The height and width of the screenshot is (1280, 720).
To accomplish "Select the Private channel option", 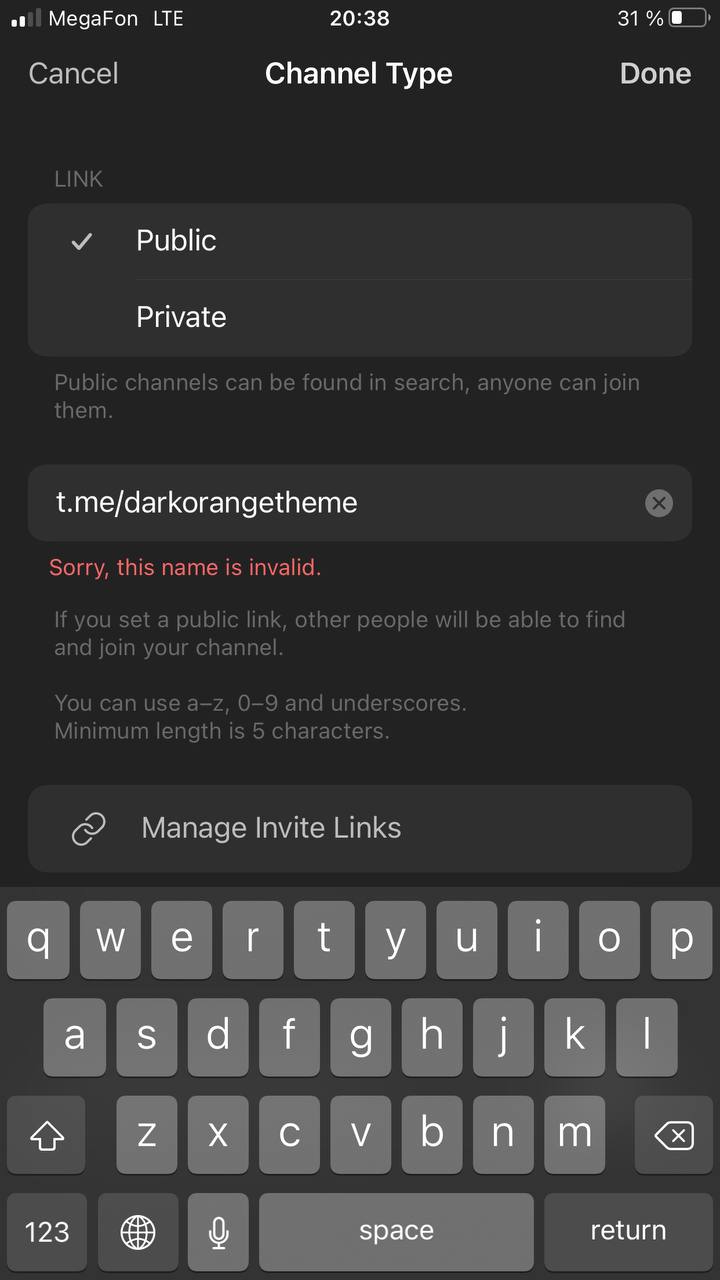I will 360,317.
